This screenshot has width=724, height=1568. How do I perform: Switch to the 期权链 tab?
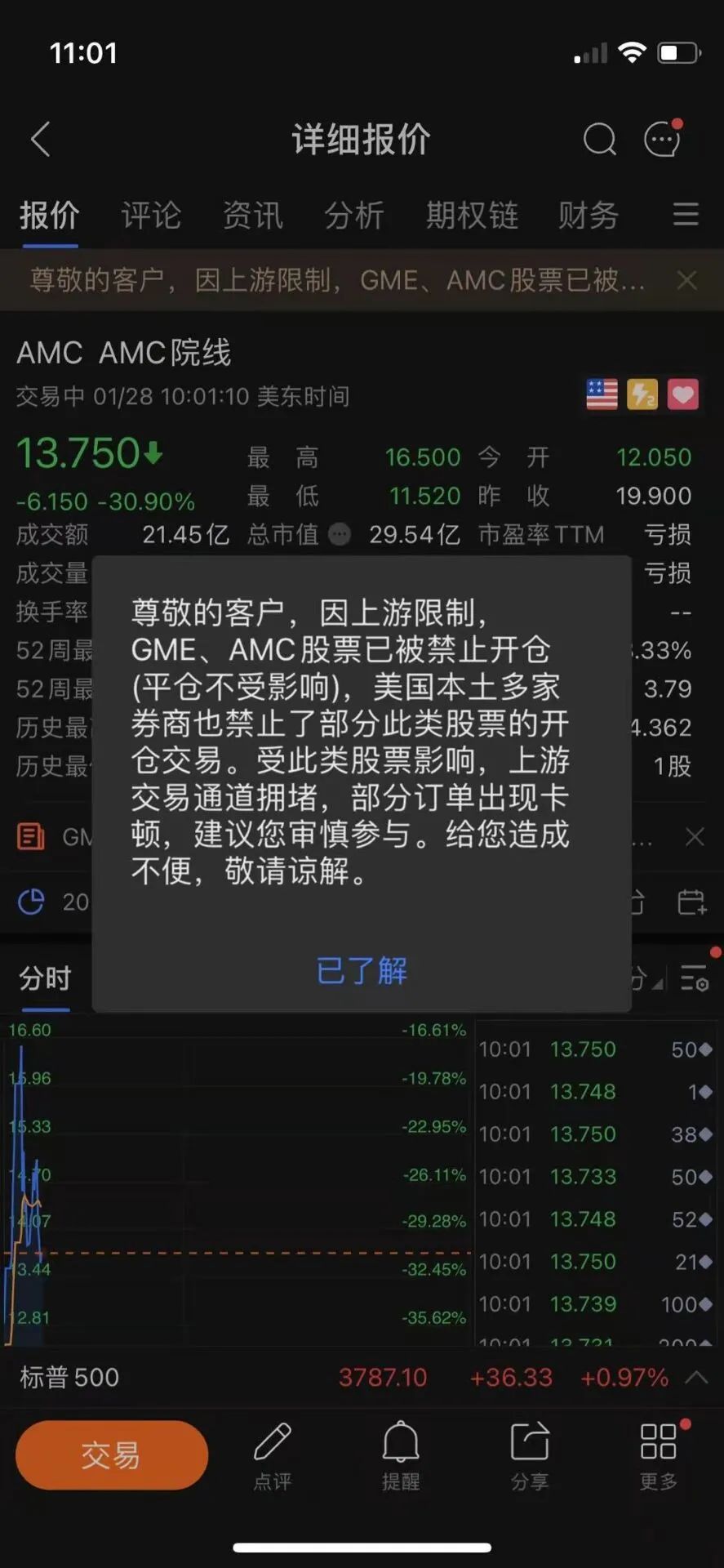(472, 216)
